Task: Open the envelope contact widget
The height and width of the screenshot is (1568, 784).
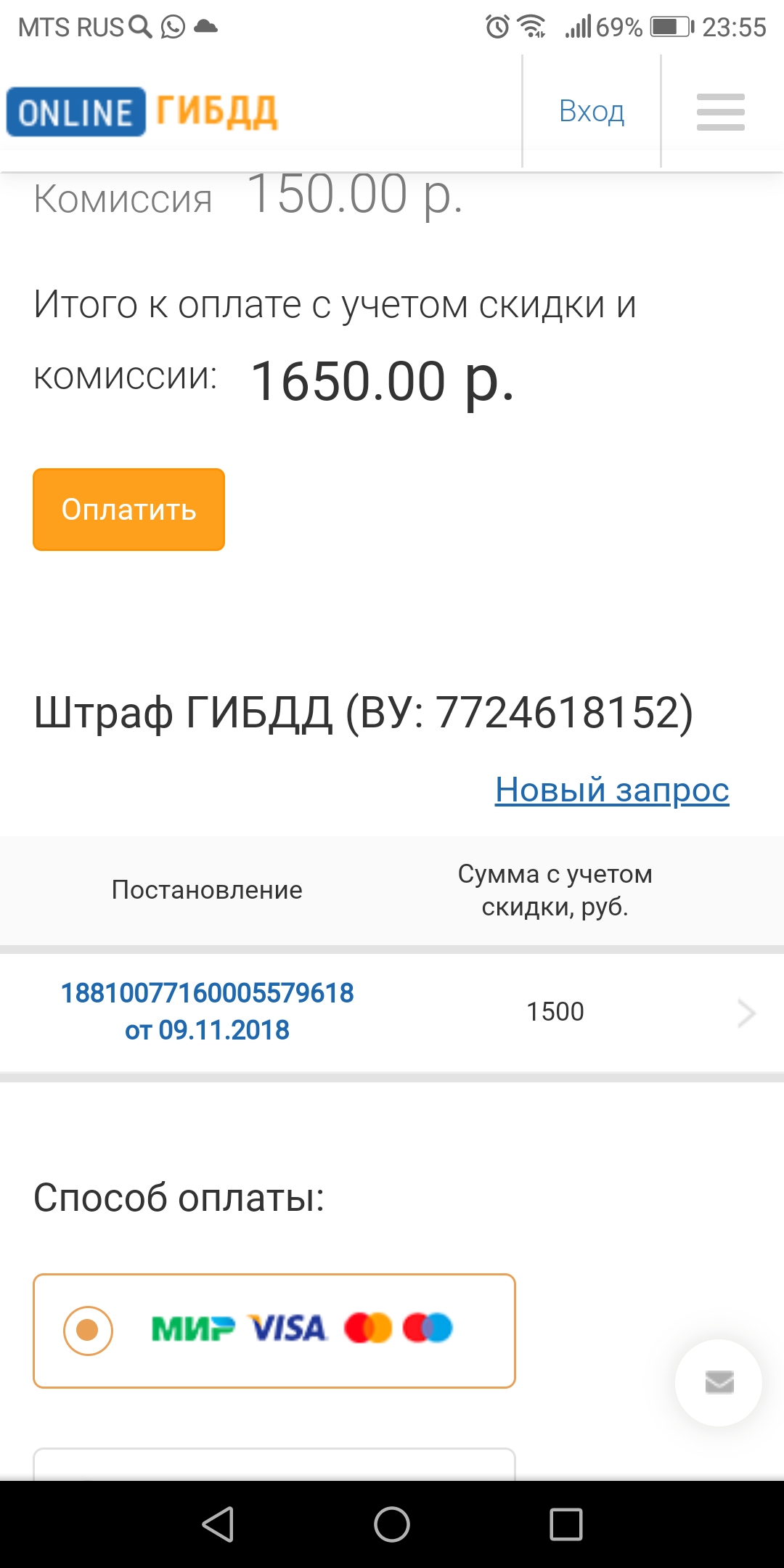Action: coord(719,1382)
